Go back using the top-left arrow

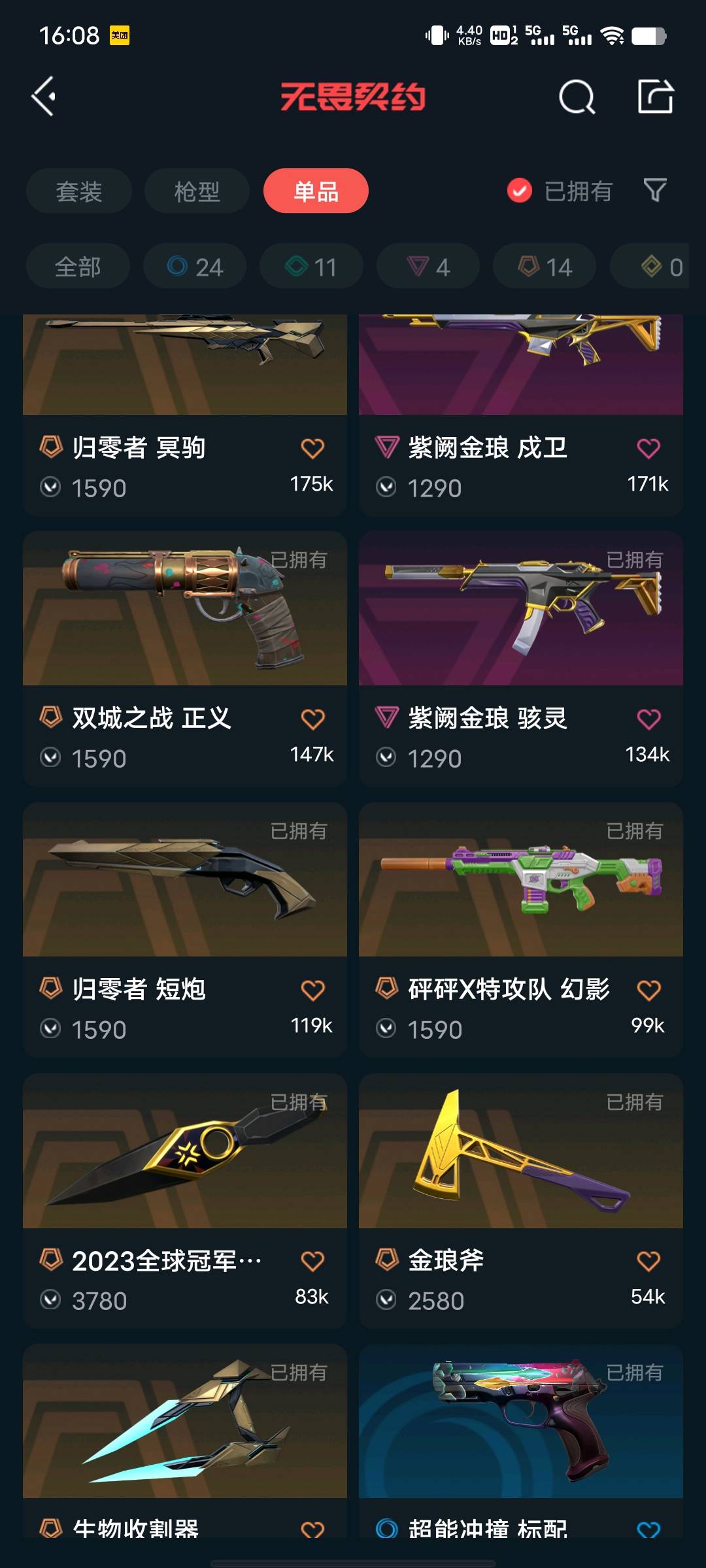[44, 97]
